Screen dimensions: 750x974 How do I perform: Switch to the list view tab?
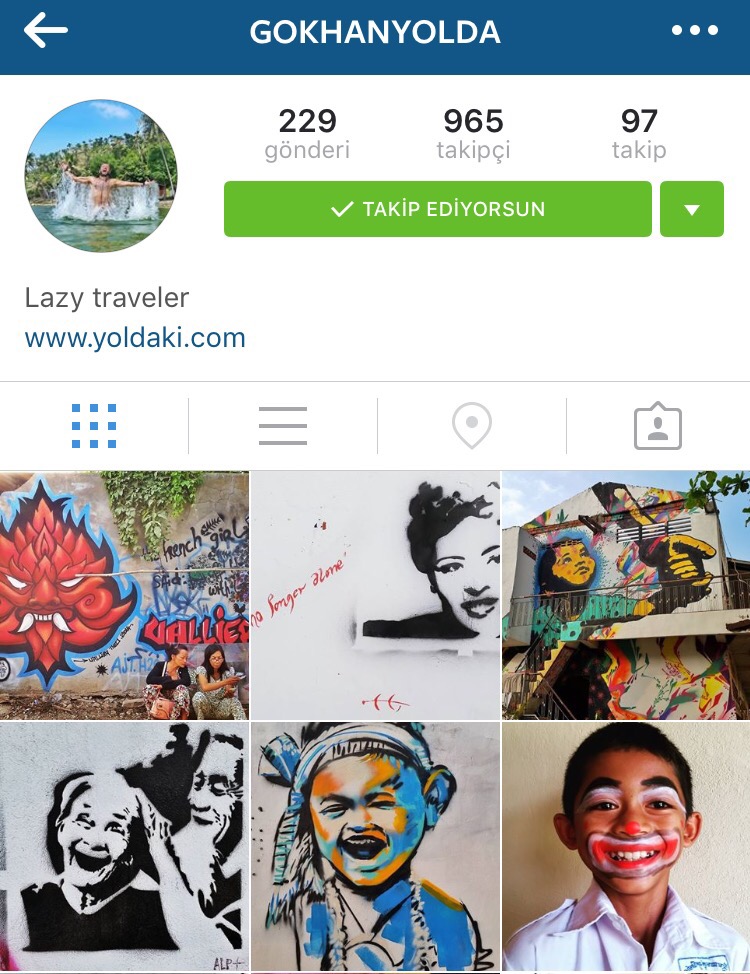[283, 426]
